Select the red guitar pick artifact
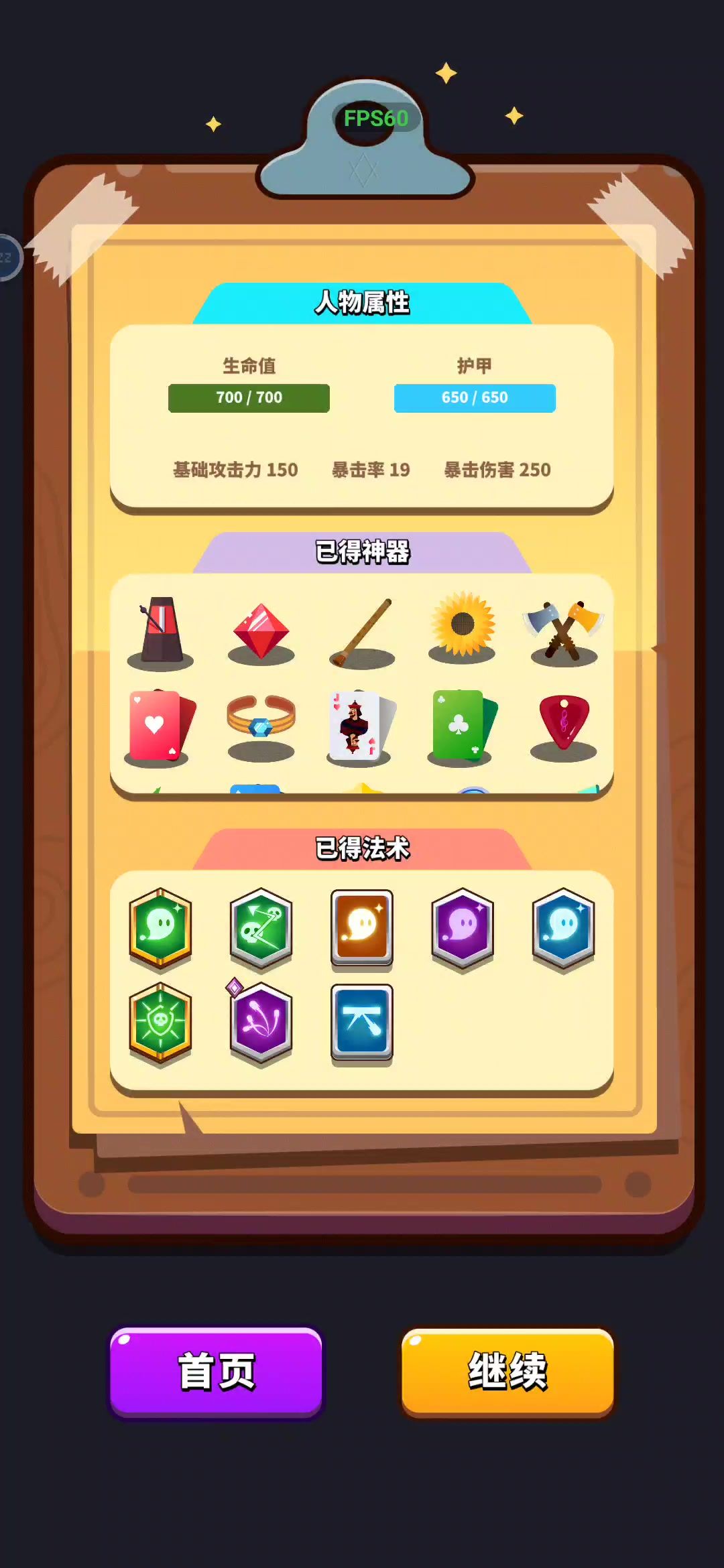The width and height of the screenshot is (724, 1568). 563,722
